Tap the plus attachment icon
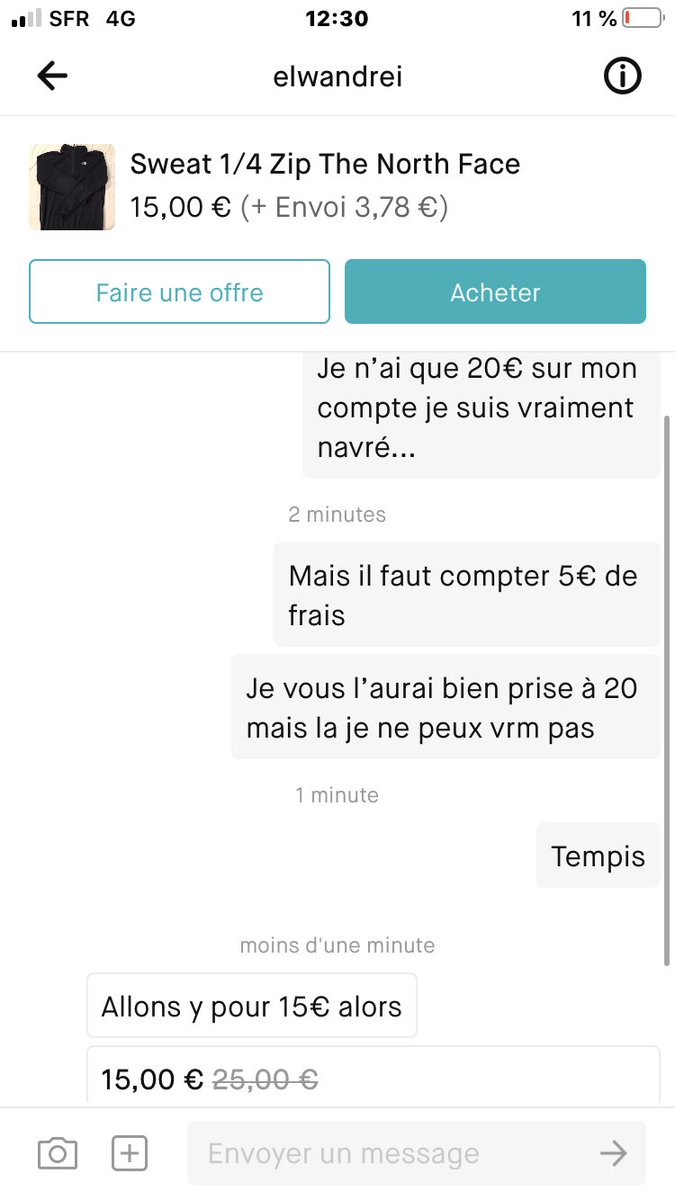Viewport: 675px width, 1200px height. pyautogui.click(x=129, y=1153)
